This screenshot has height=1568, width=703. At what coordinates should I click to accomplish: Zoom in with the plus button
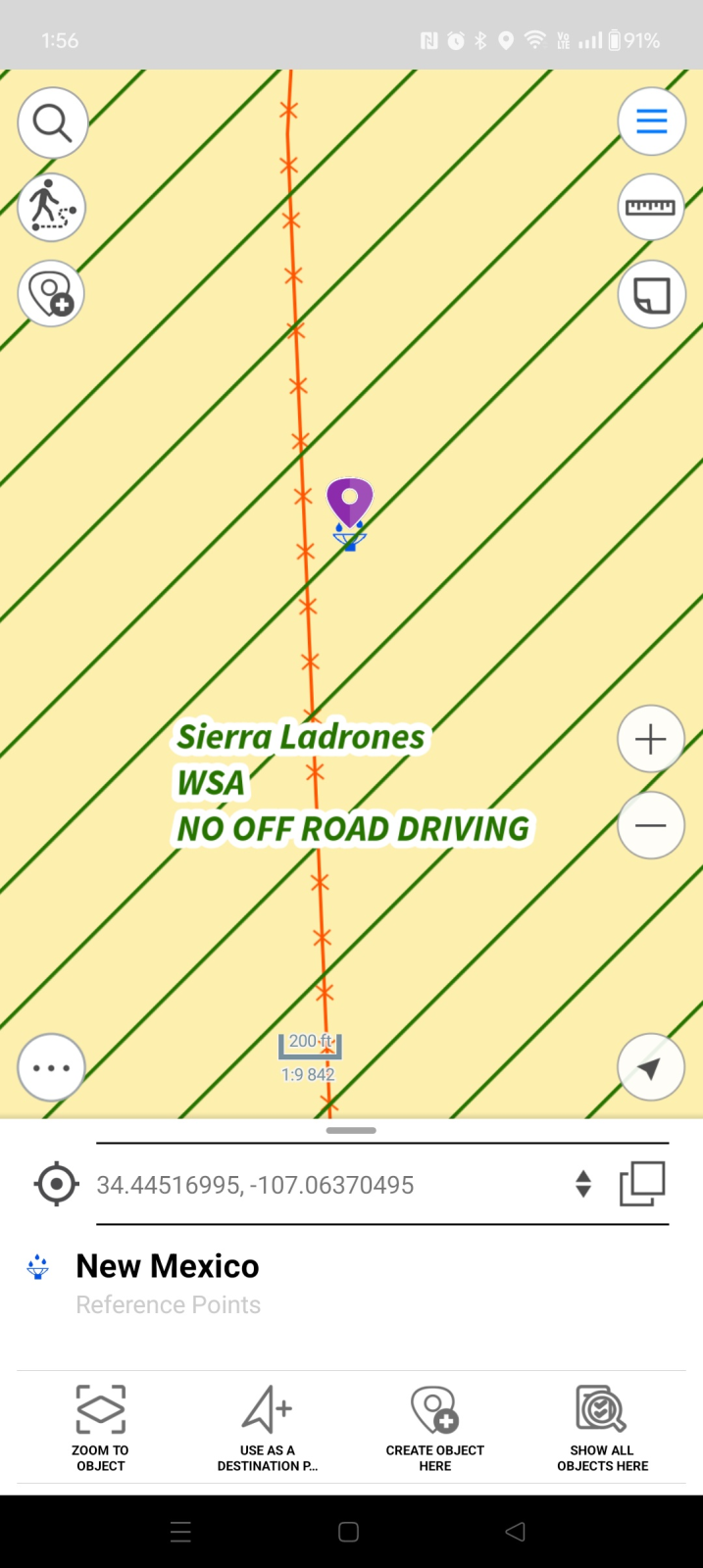651,739
